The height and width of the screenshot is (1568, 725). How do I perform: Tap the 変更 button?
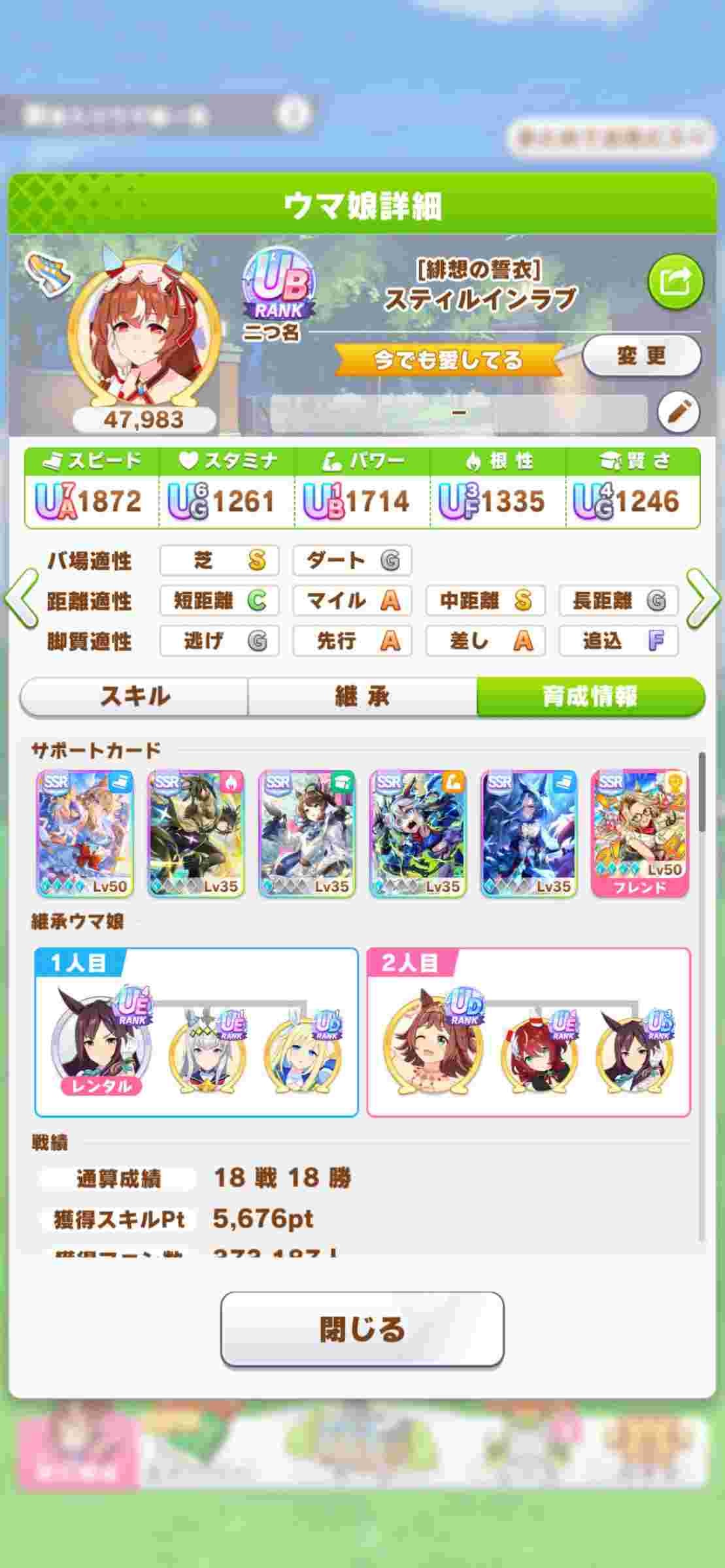(x=641, y=356)
